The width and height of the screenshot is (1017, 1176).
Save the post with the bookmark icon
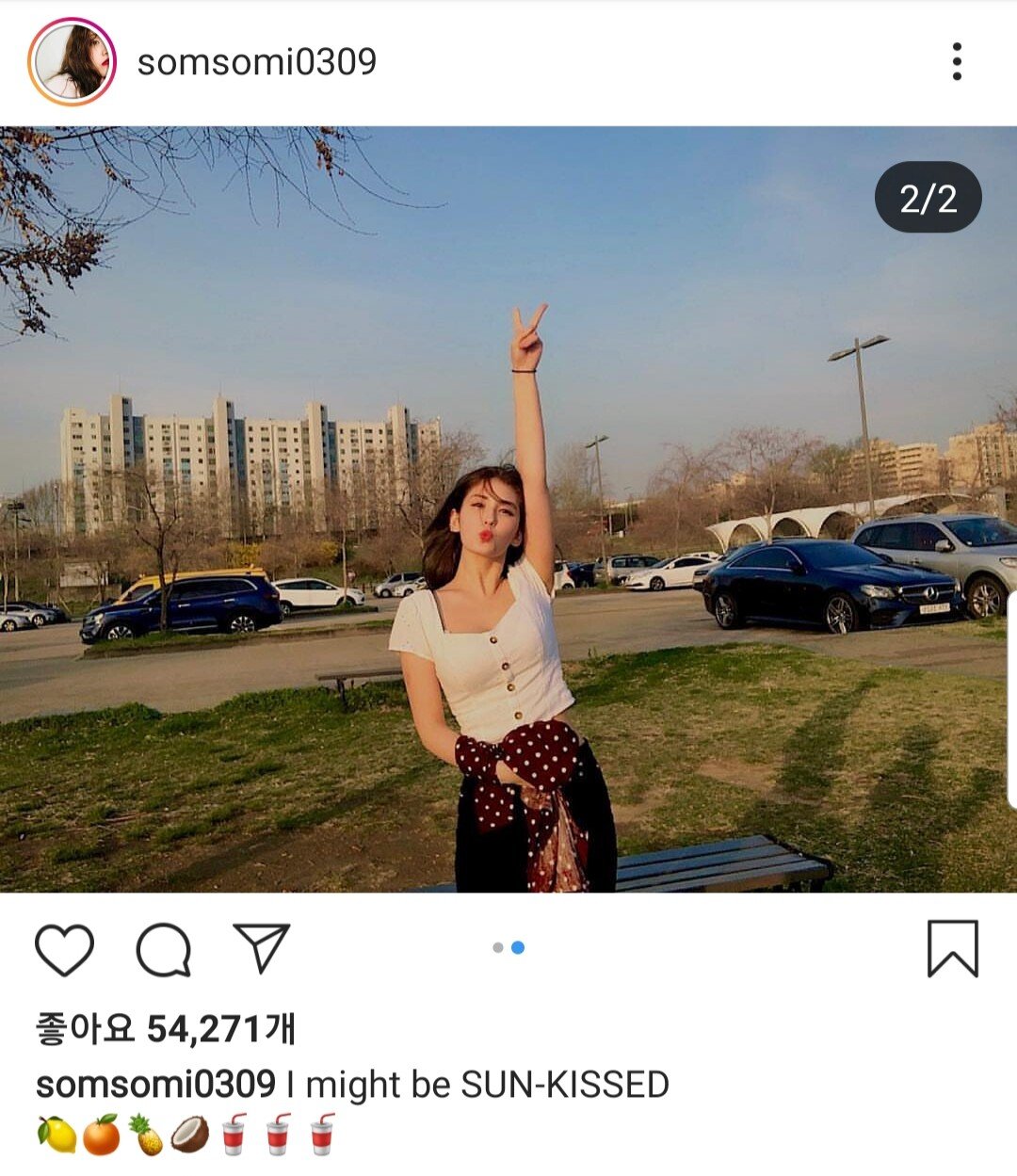[952, 948]
